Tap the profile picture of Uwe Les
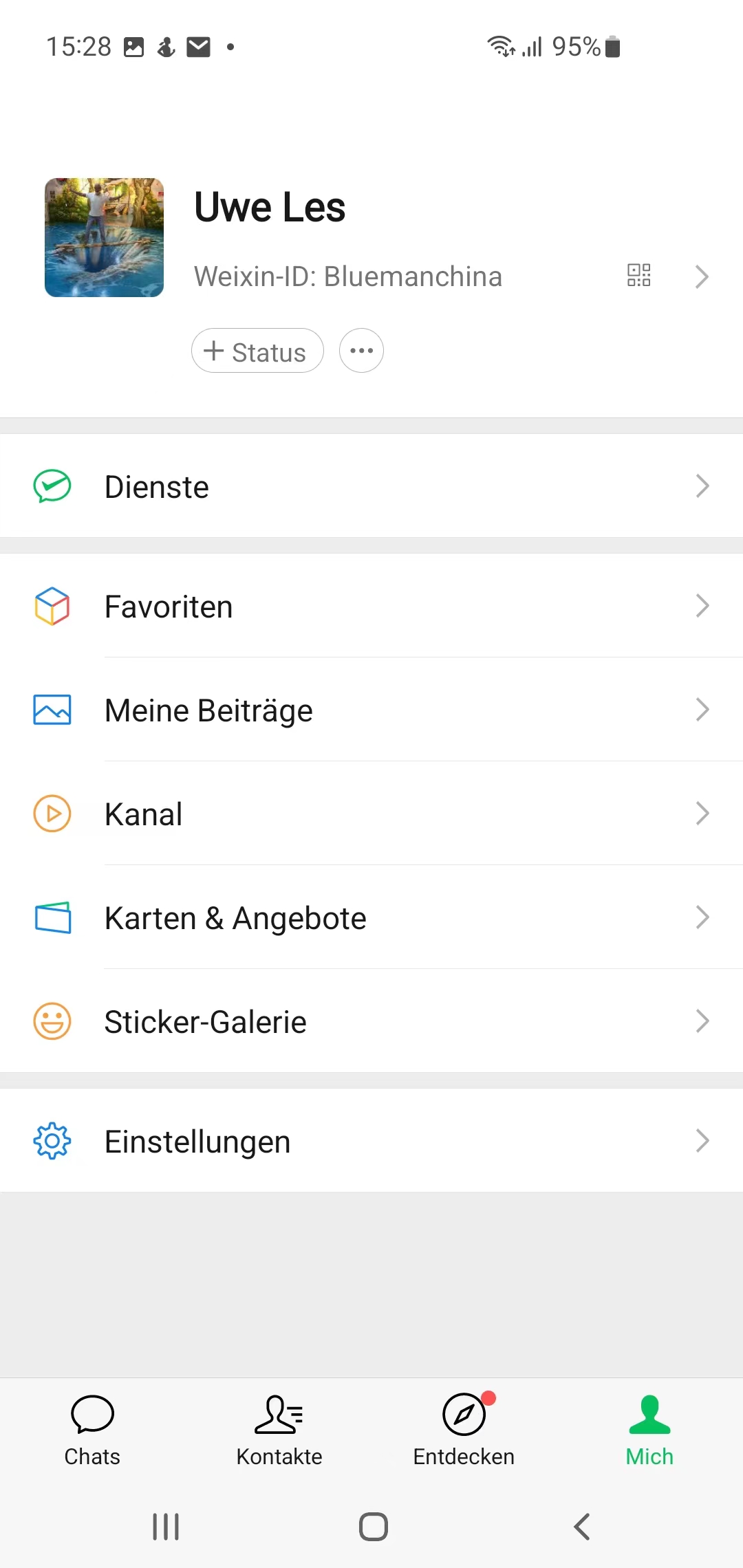Screen dimensions: 743x1568 coord(104,237)
